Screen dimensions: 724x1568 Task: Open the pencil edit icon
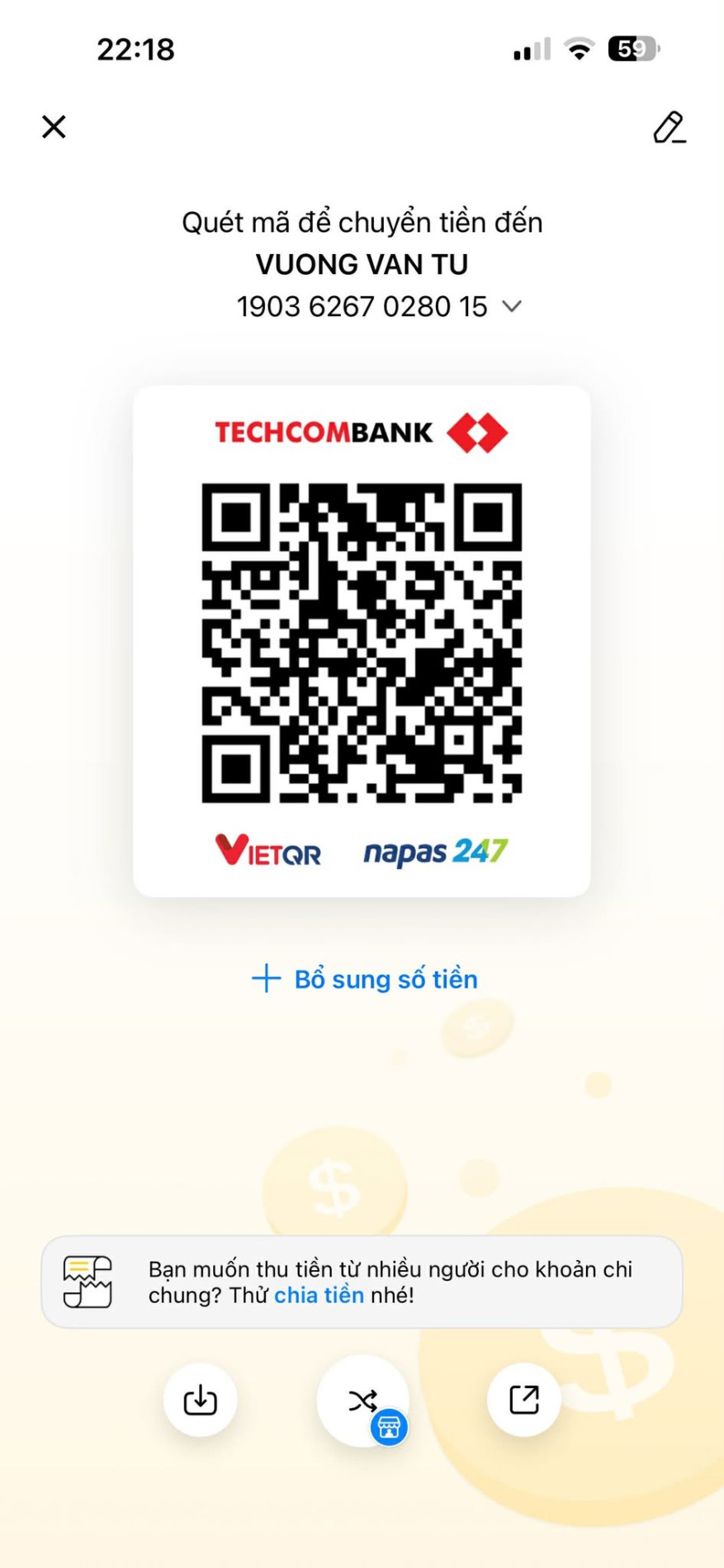pos(669,128)
